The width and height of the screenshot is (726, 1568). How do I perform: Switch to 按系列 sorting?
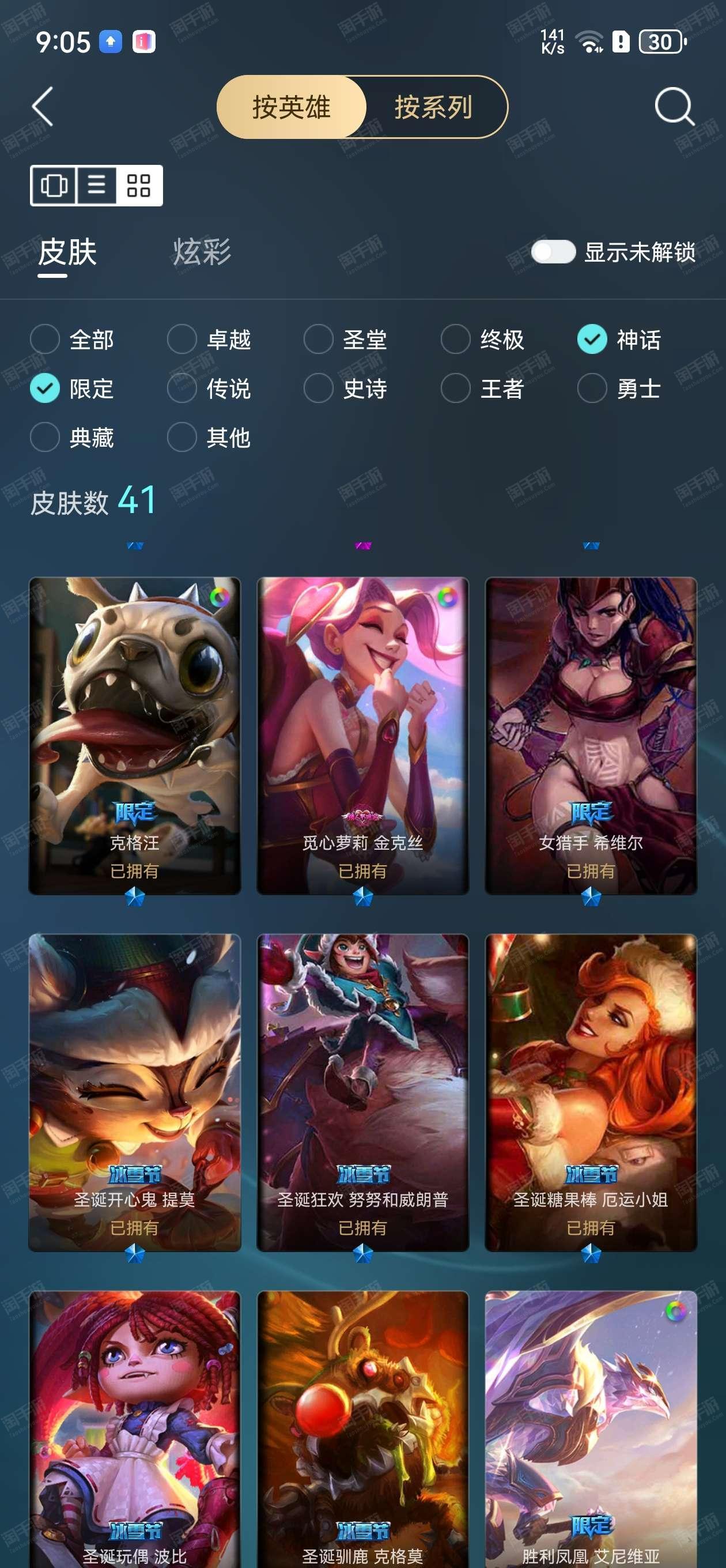click(433, 107)
